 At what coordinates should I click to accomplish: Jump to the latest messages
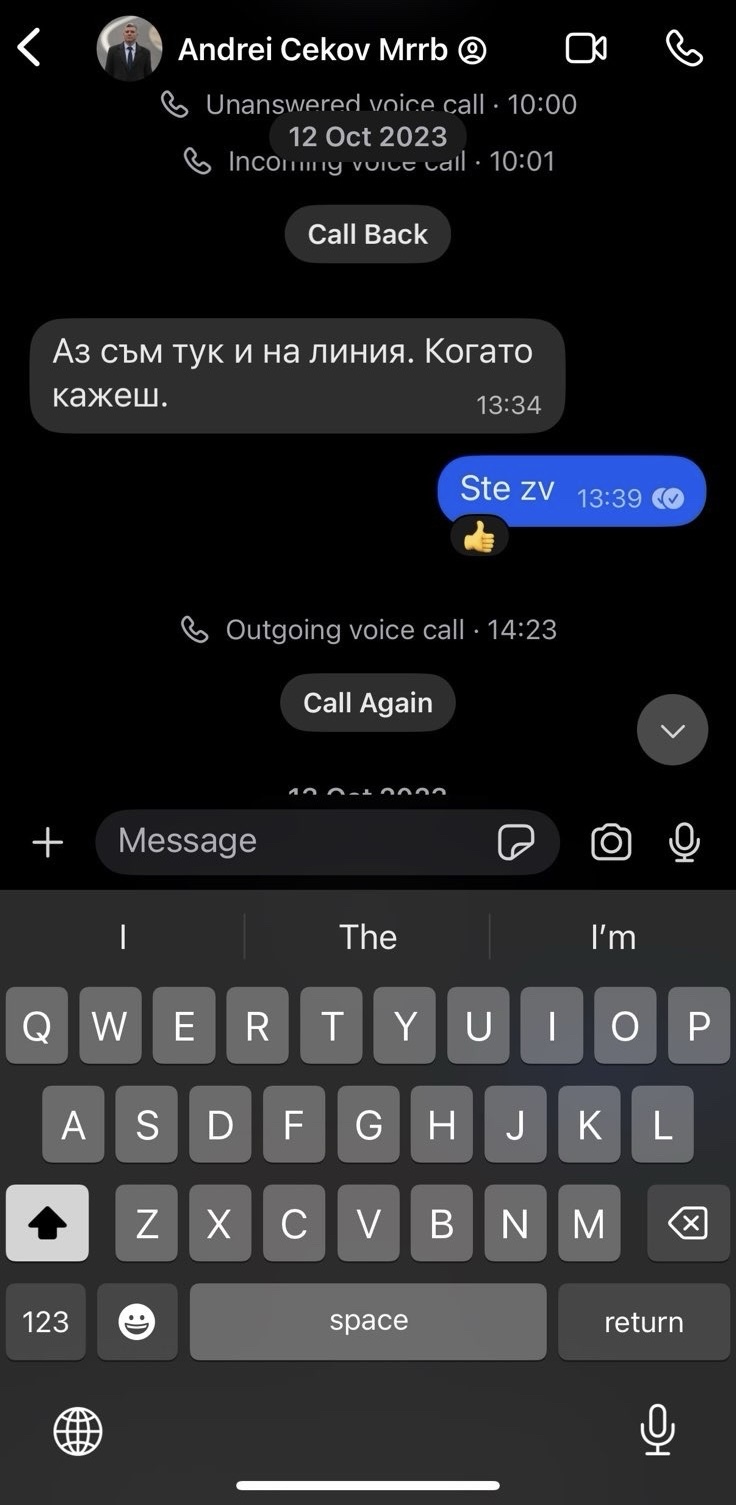pos(672,730)
